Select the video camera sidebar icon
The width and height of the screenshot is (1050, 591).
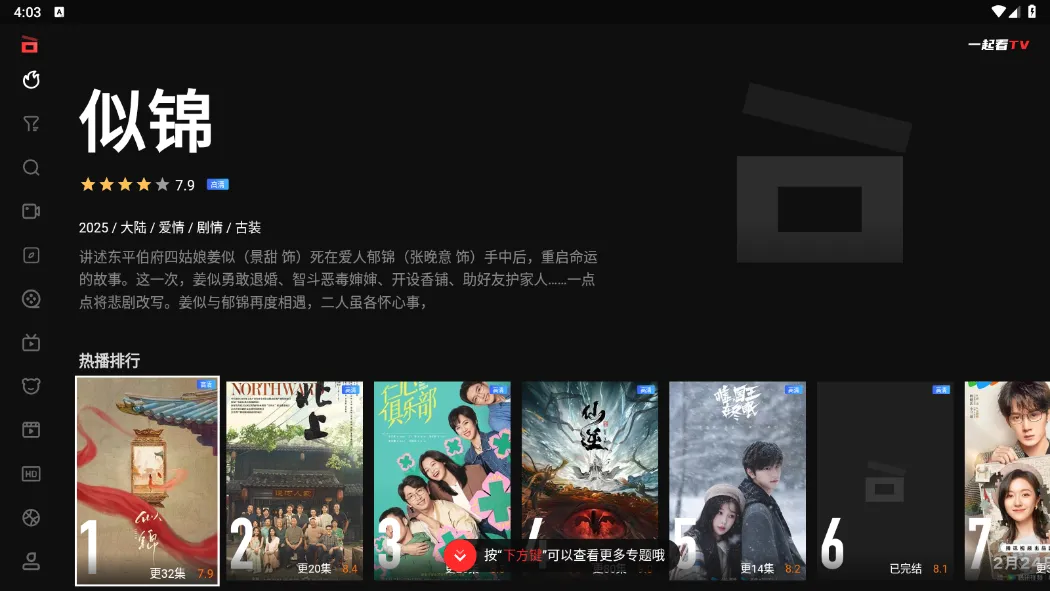pyautogui.click(x=31, y=211)
